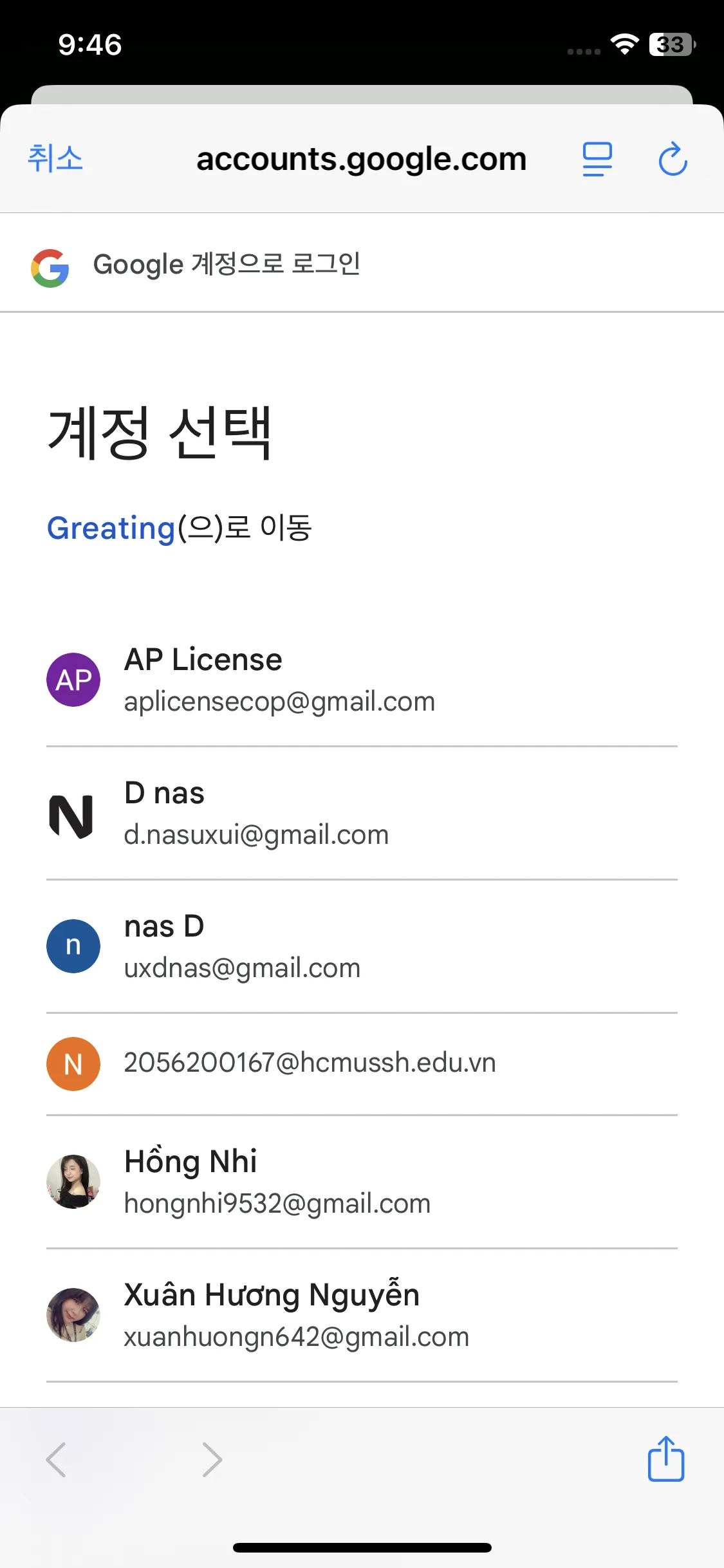
Task: Choose the Hồng Nhi account
Action: point(362,1182)
